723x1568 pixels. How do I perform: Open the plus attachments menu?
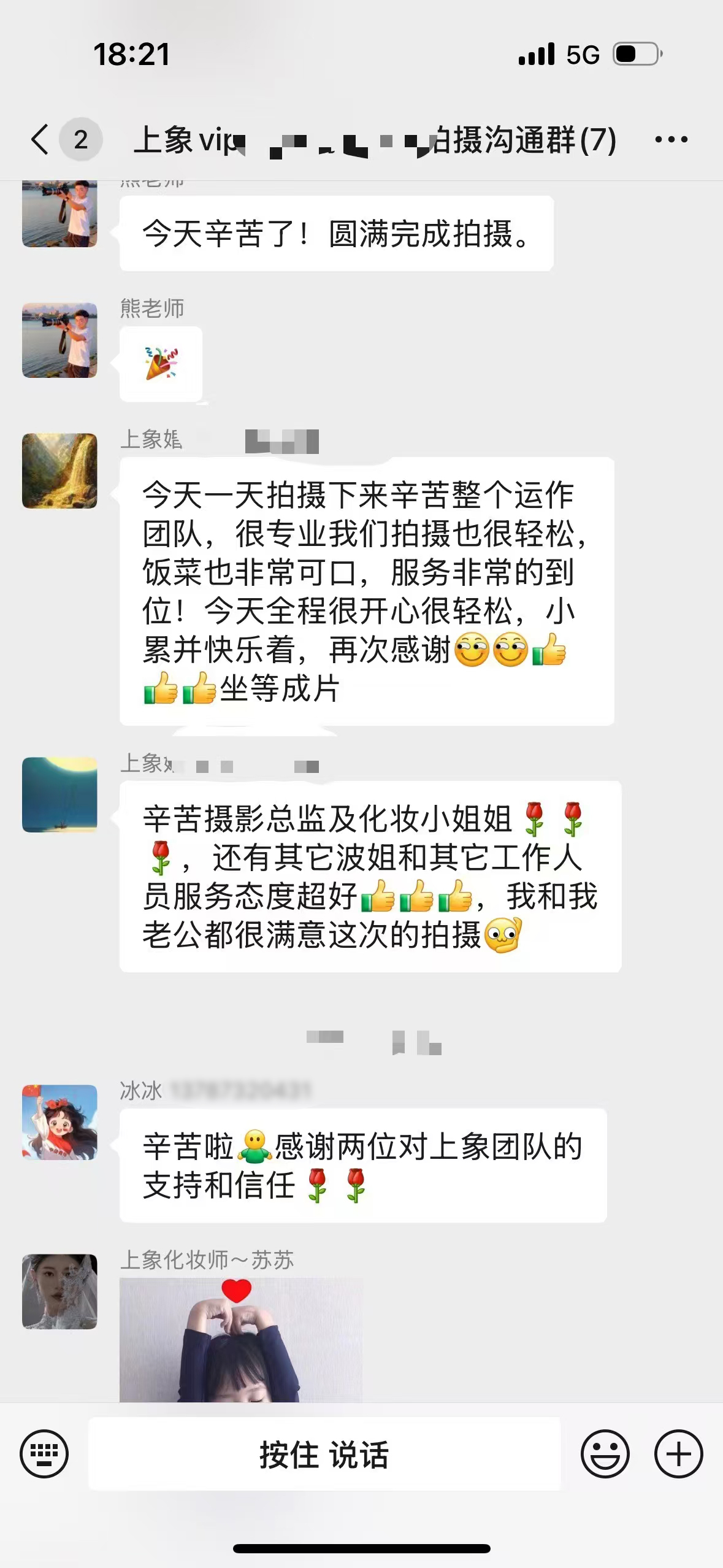click(678, 1453)
